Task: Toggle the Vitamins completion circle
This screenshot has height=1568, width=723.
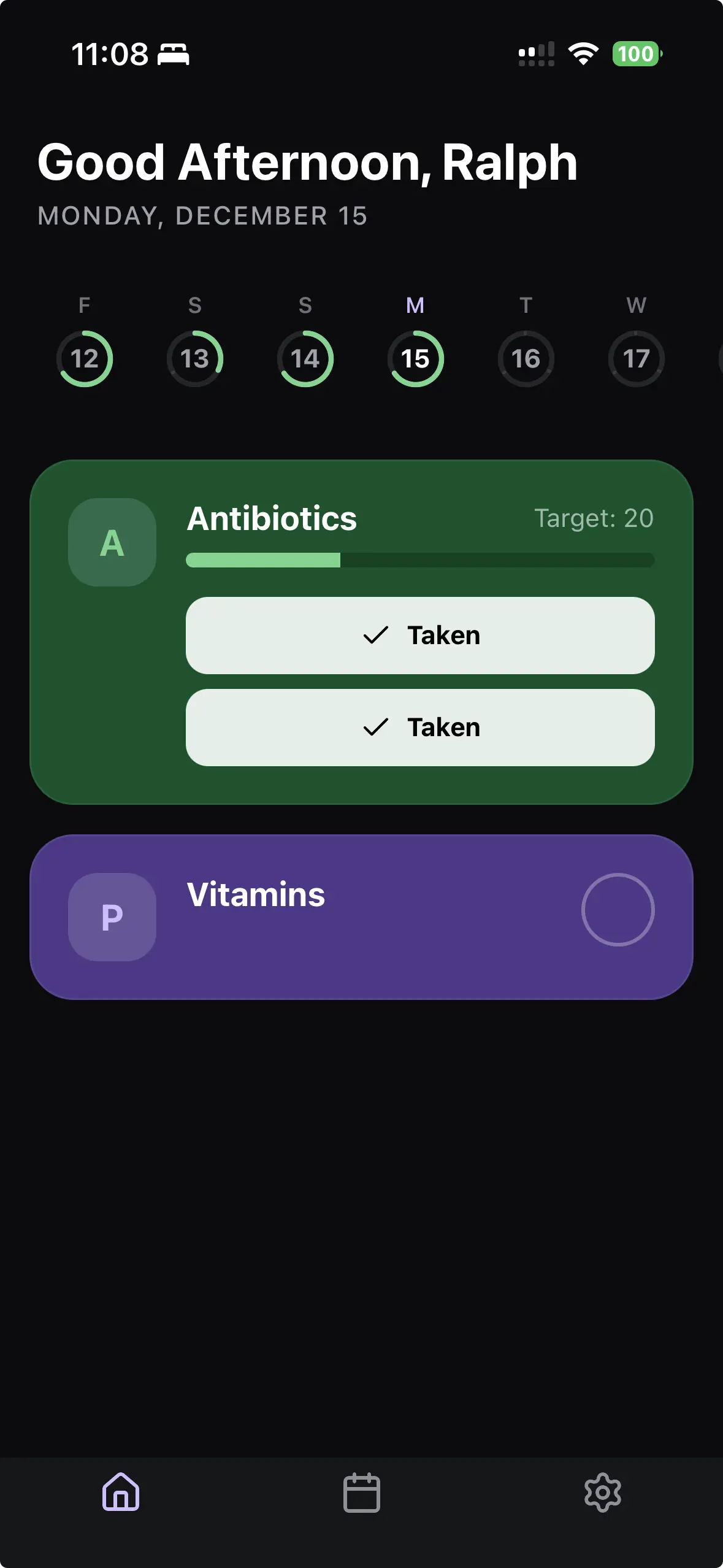Action: [x=618, y=910]
